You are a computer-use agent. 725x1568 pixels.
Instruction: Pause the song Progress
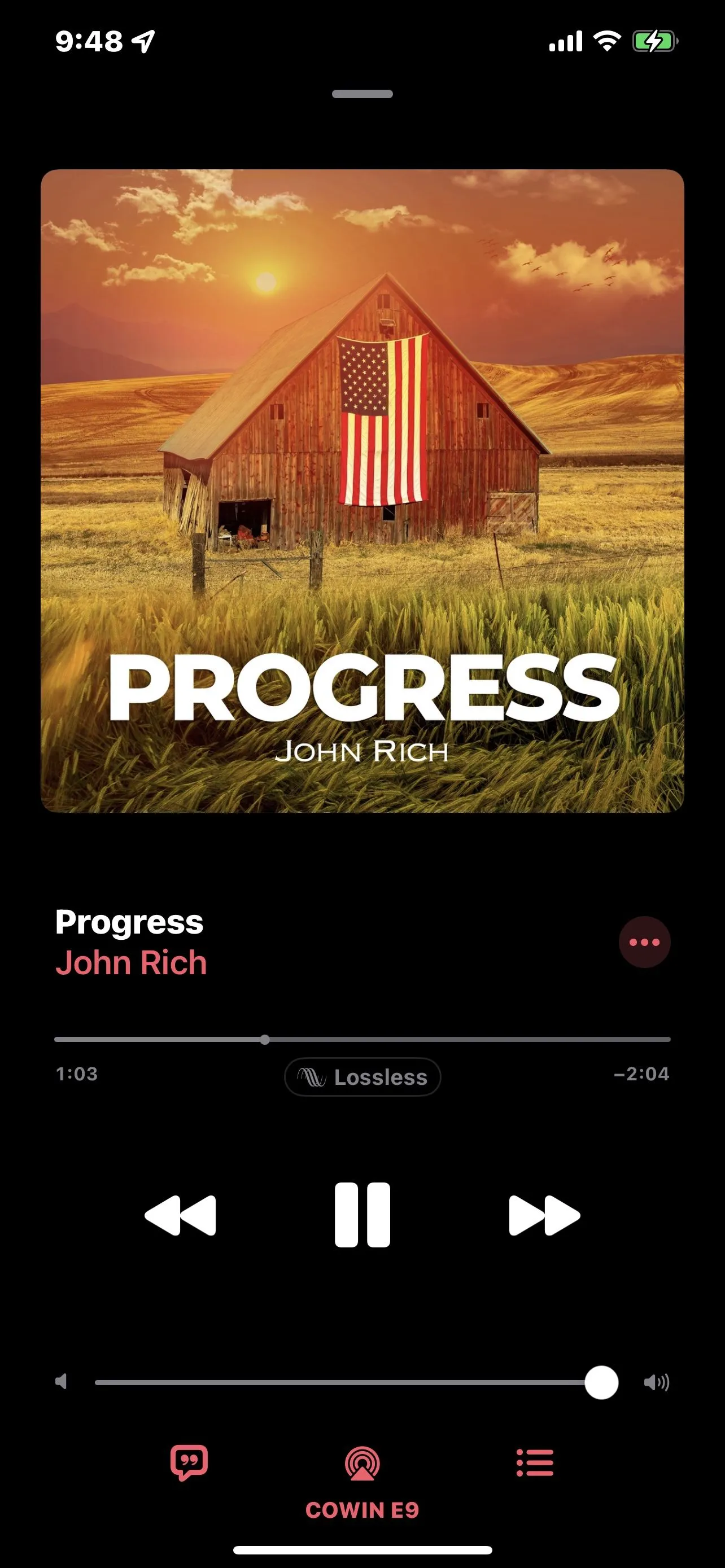coord(362,1215)
